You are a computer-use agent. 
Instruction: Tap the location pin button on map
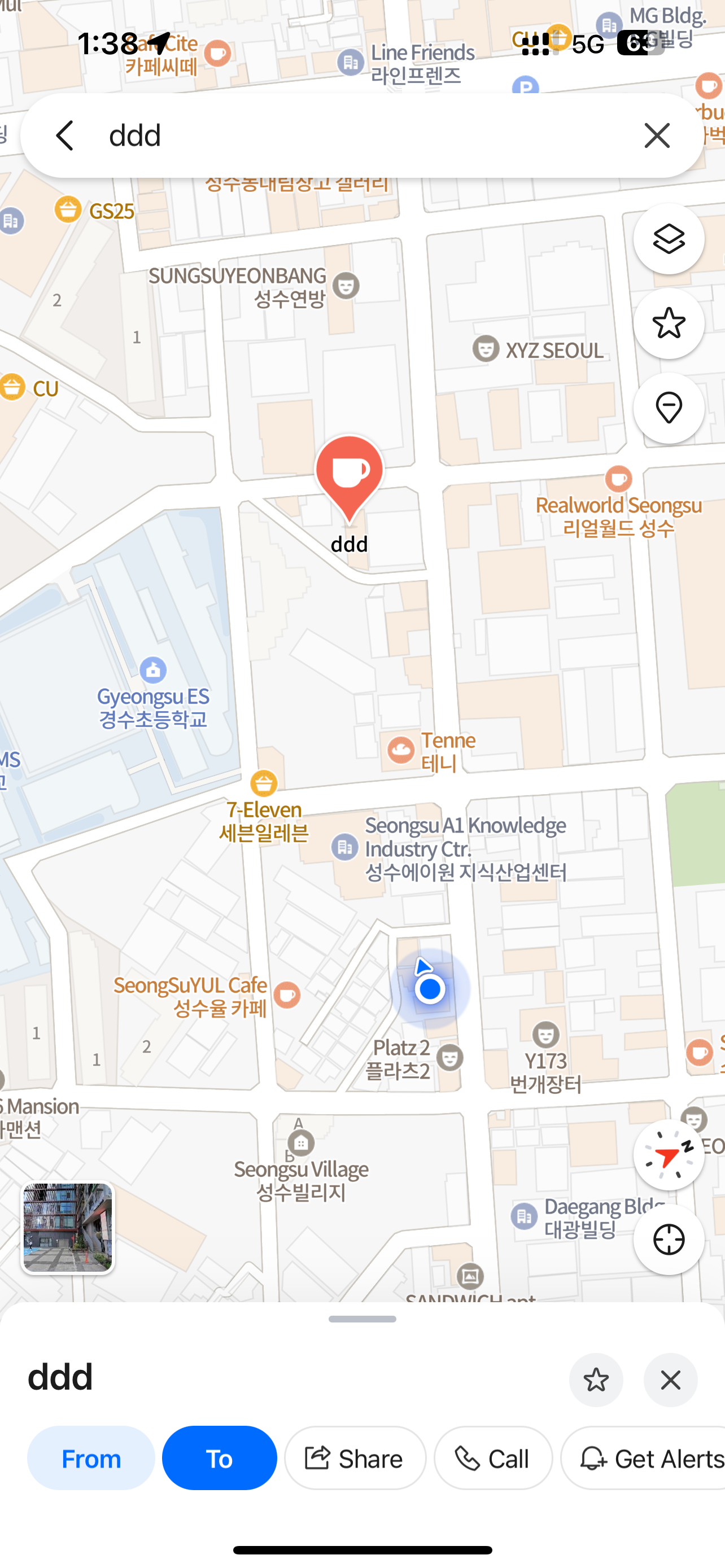[669, 408]
